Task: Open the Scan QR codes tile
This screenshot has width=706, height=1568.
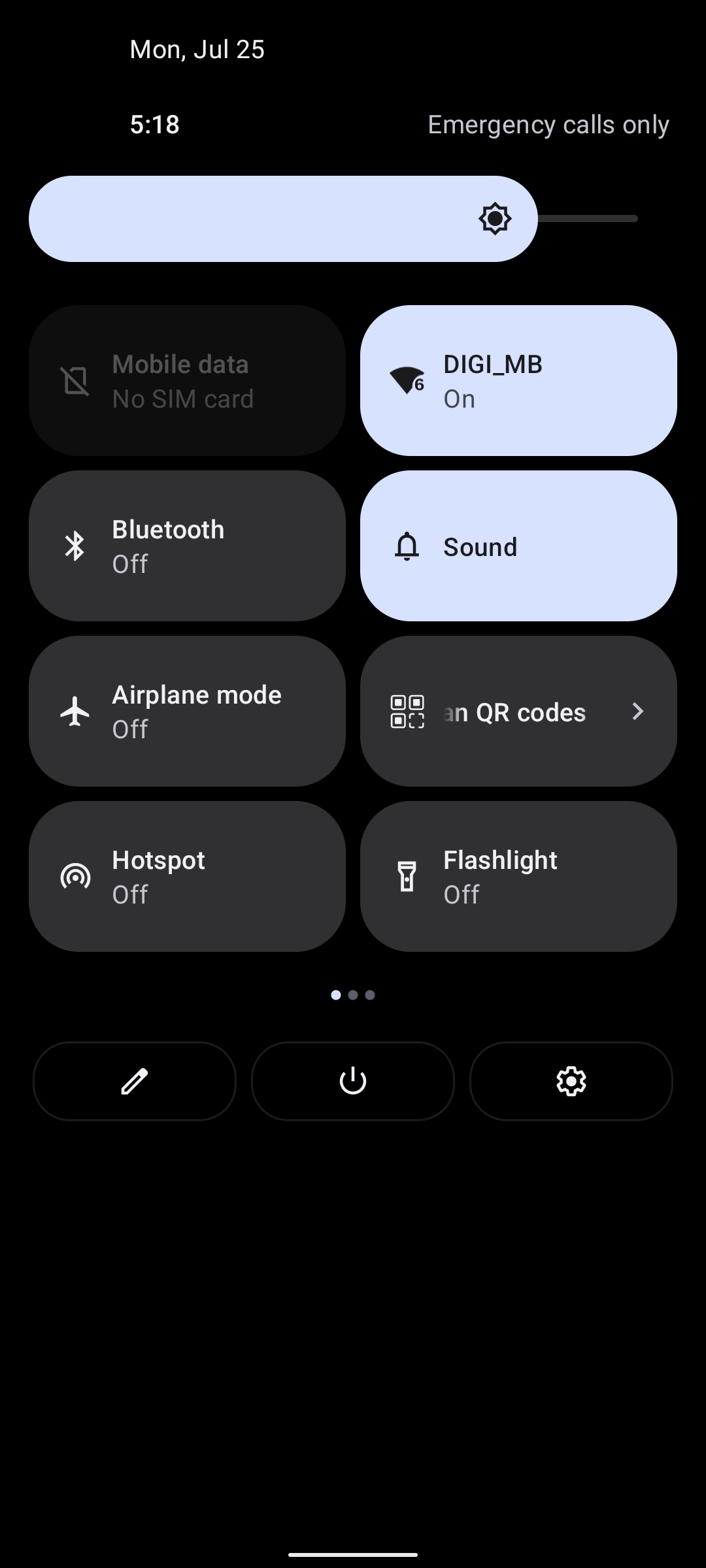Action: click(518, 711)
